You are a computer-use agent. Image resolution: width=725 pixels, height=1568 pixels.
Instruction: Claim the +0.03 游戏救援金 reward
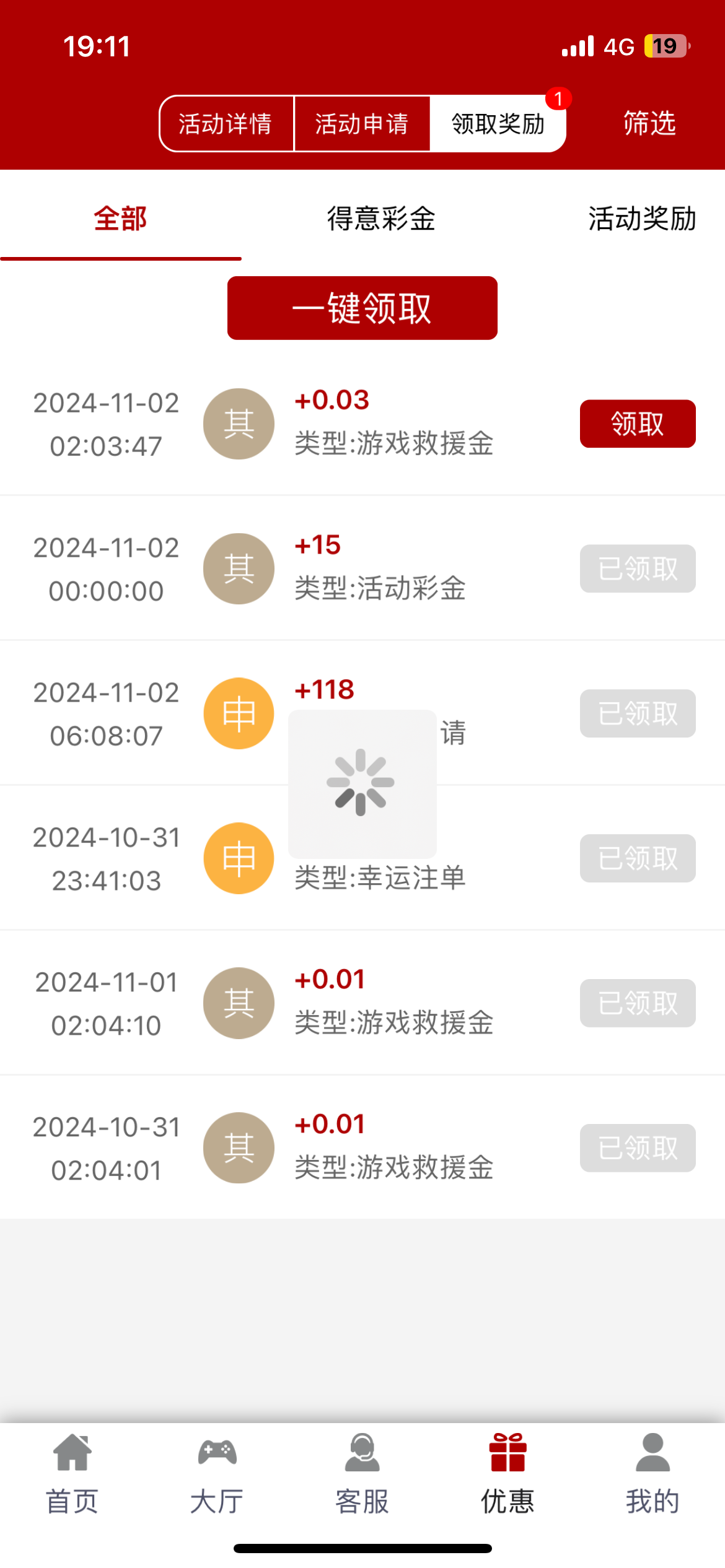coord(637,424)
